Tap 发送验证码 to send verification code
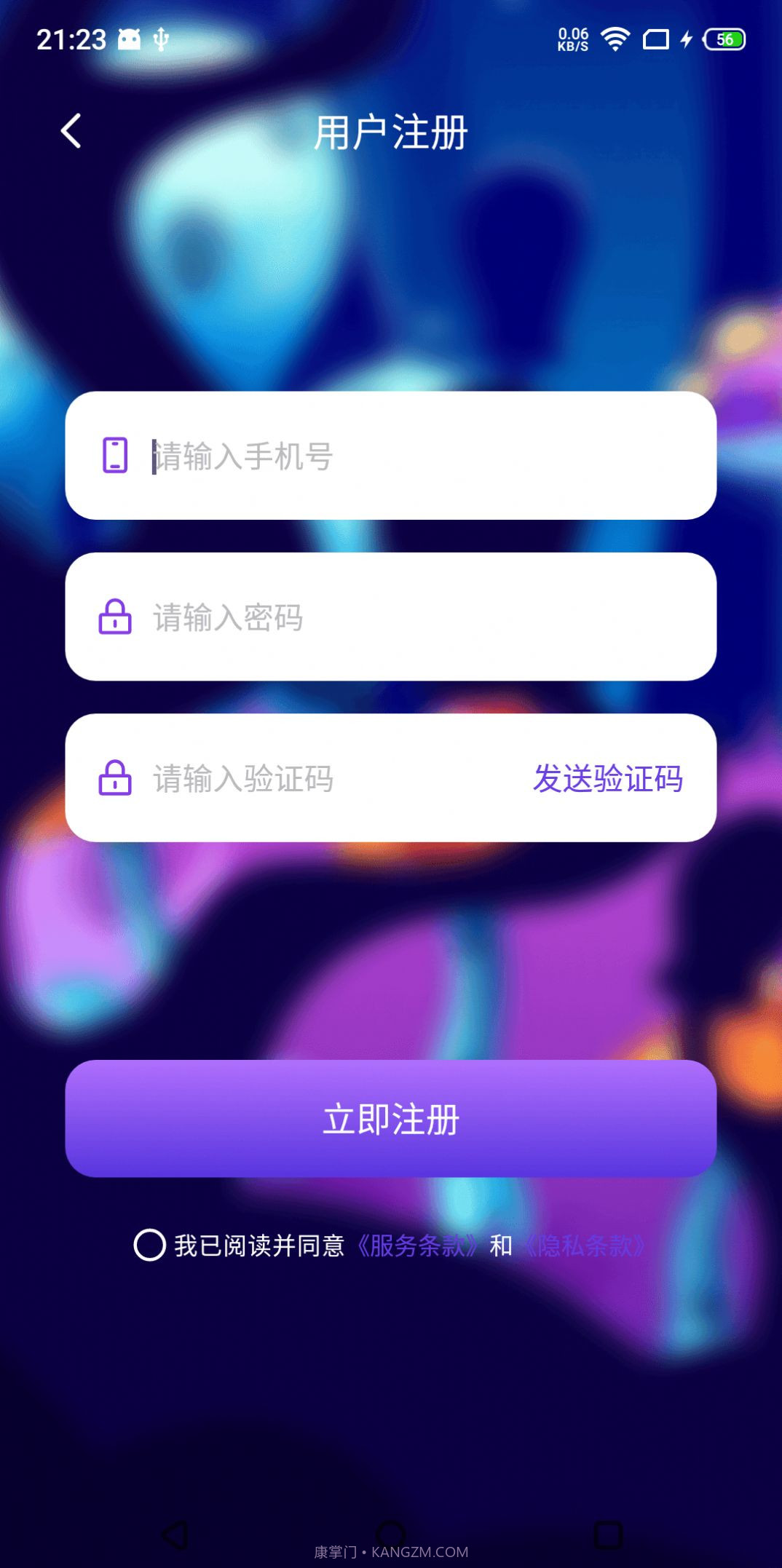Image resolution: width=782 pixels, height=1568 pixels. coord(609,780)
